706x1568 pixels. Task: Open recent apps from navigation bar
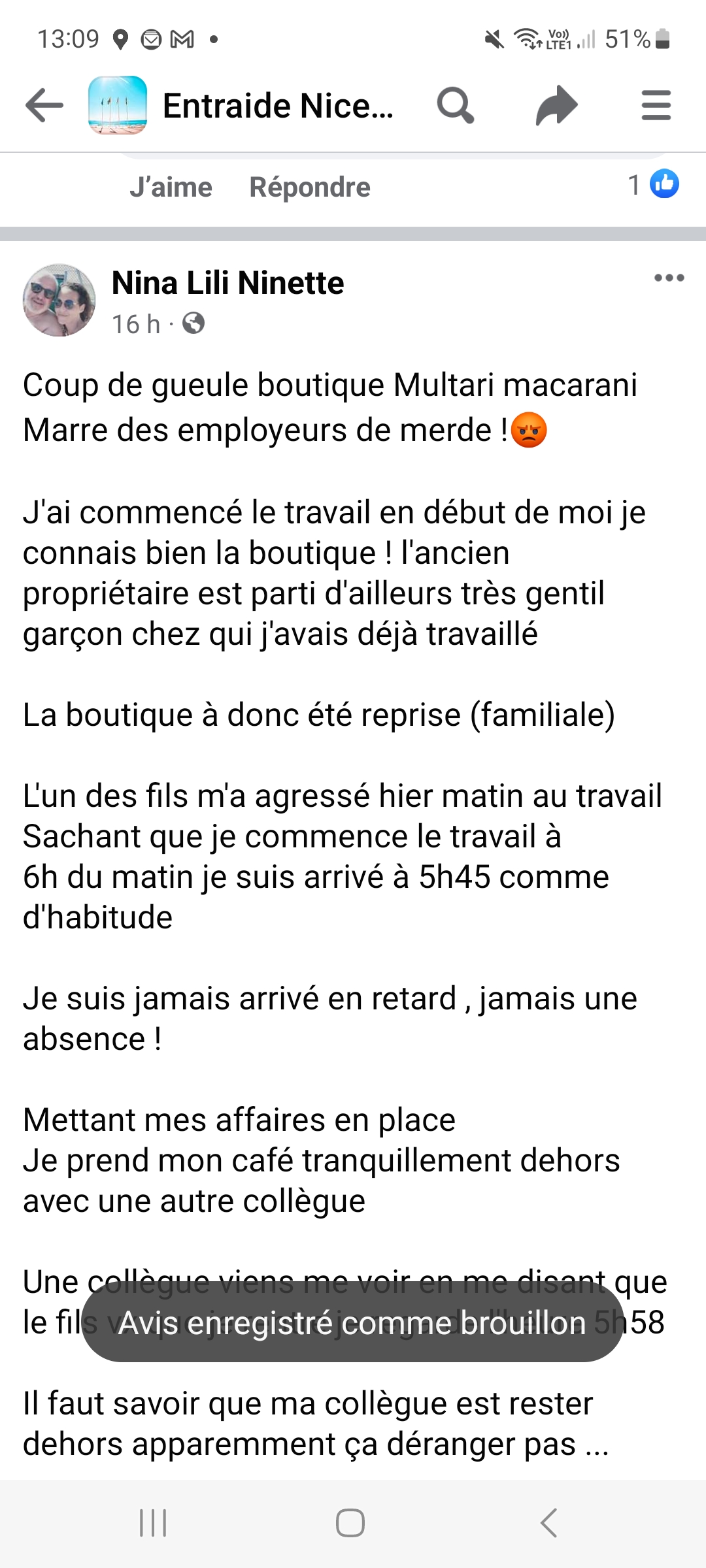coord(153,1523)
